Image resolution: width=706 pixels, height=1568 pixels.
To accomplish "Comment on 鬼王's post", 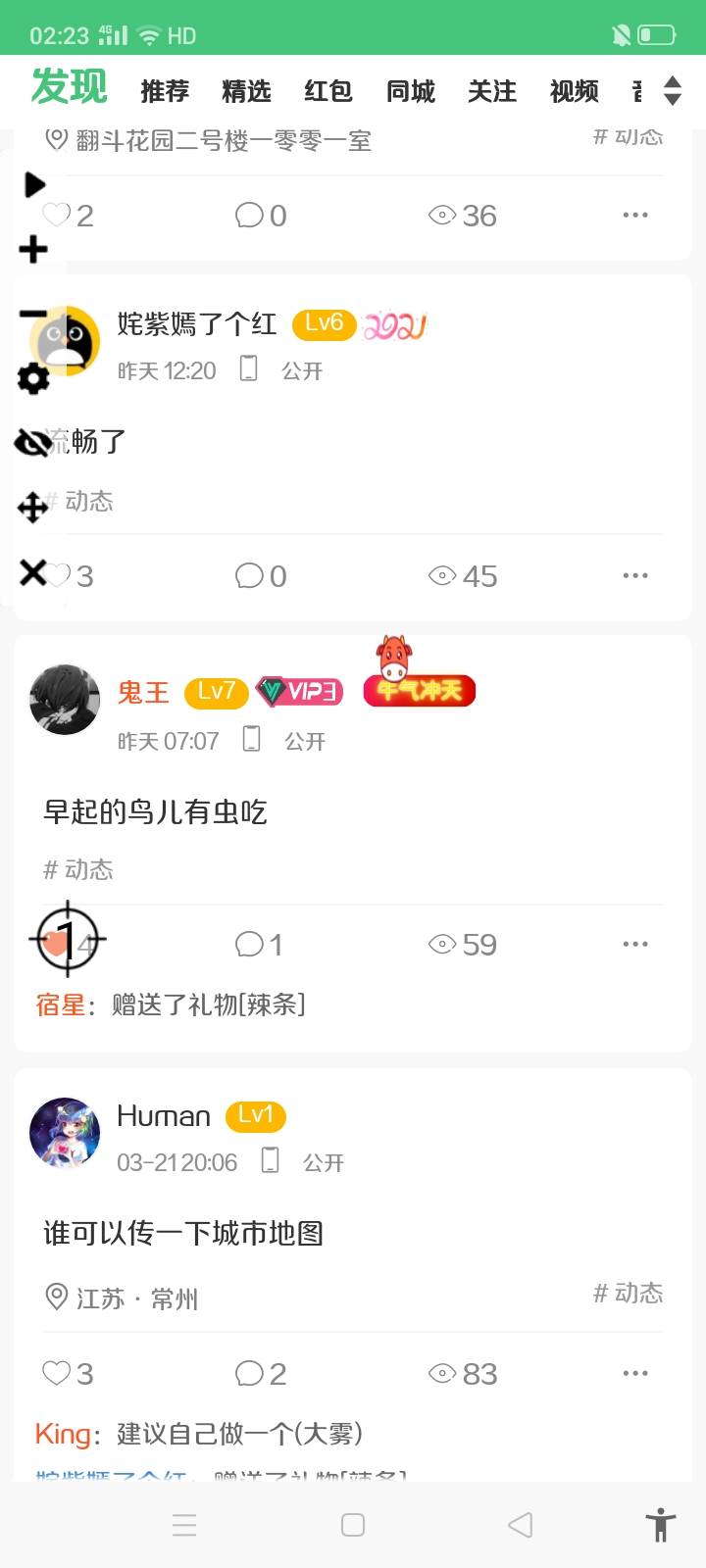I will tap(250, 944).
